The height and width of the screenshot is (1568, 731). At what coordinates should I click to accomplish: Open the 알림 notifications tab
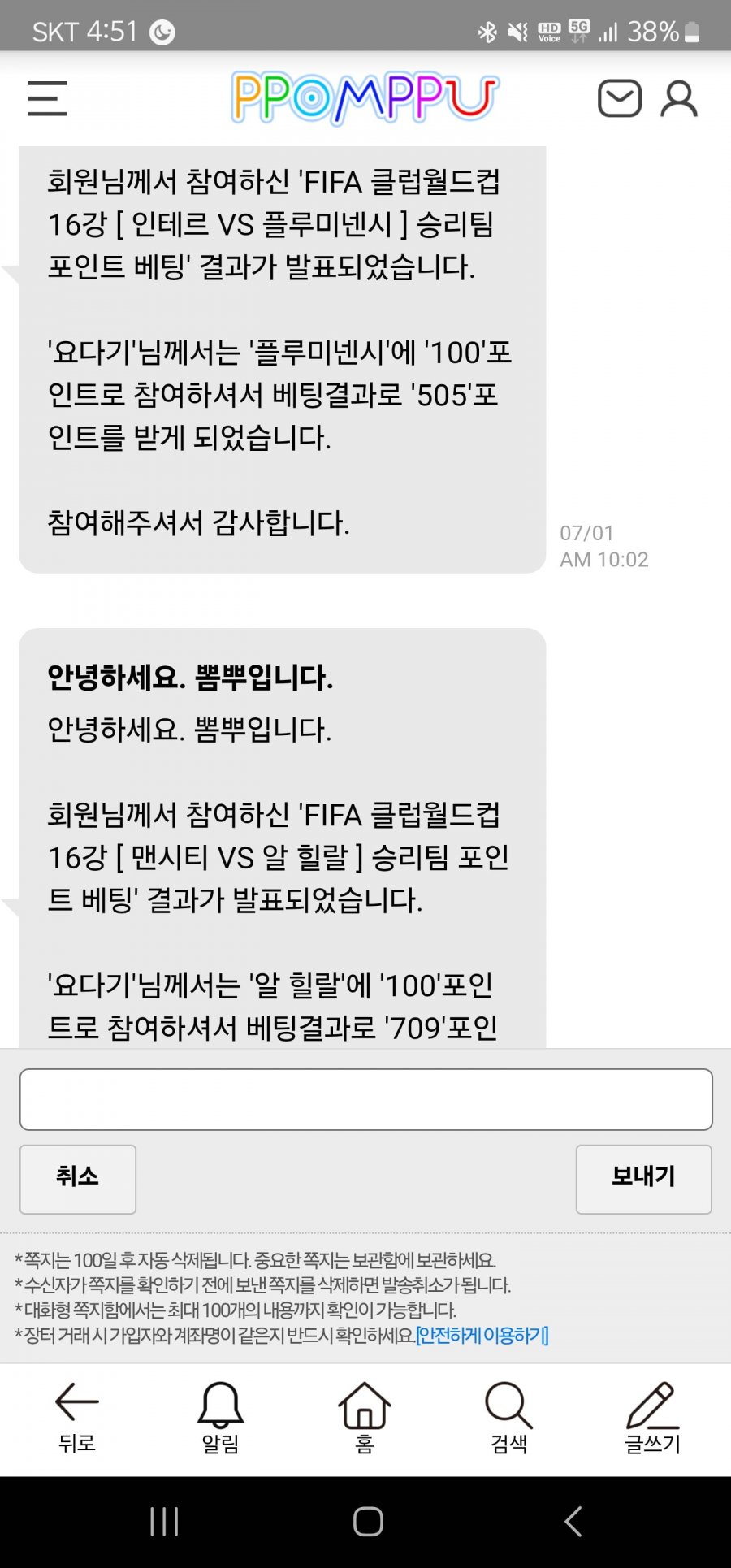click(x=220, y=1418)
